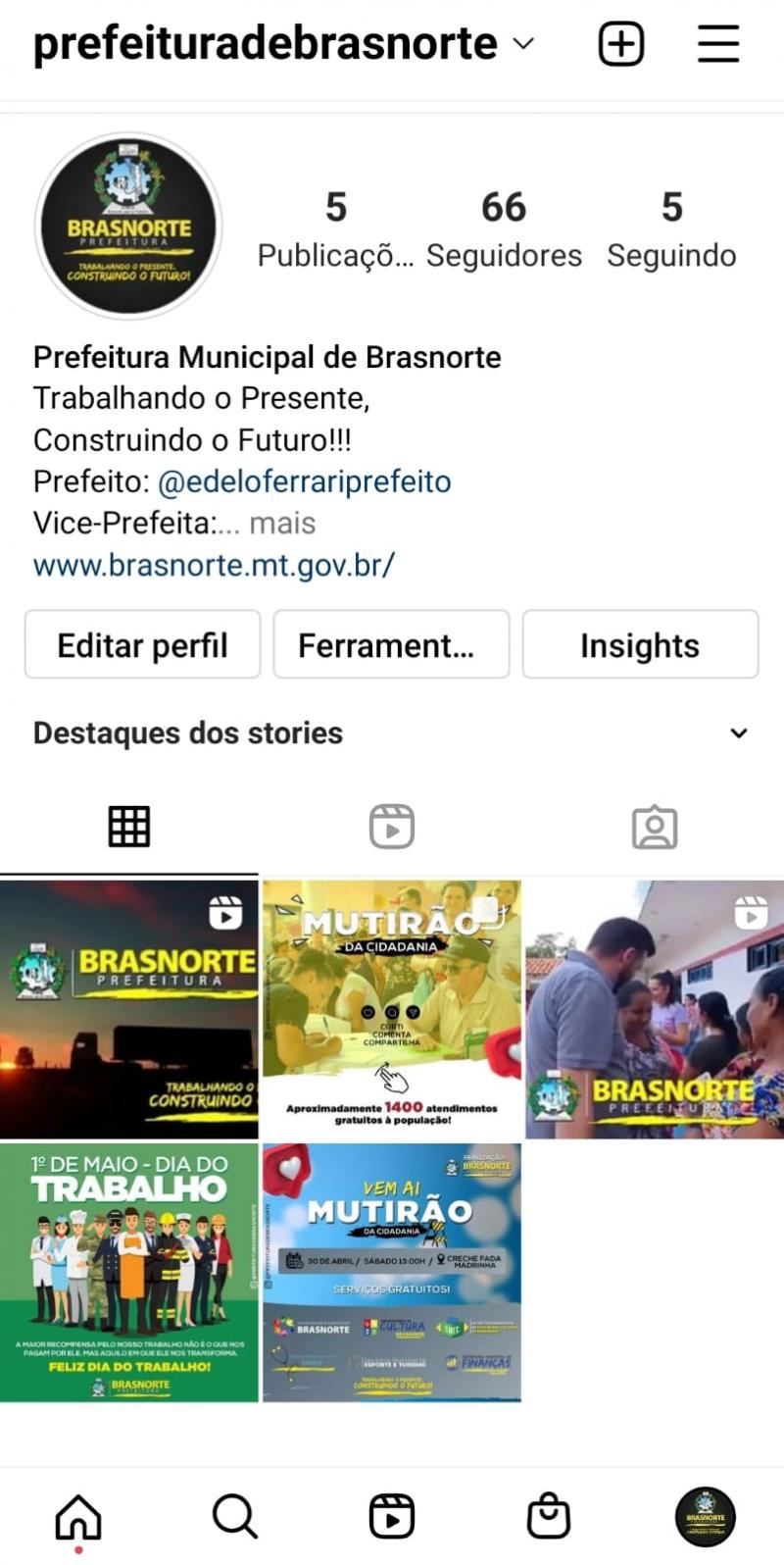Expand the bio with mais
This screenshot has height=1565, width=784.
(282, 523)
